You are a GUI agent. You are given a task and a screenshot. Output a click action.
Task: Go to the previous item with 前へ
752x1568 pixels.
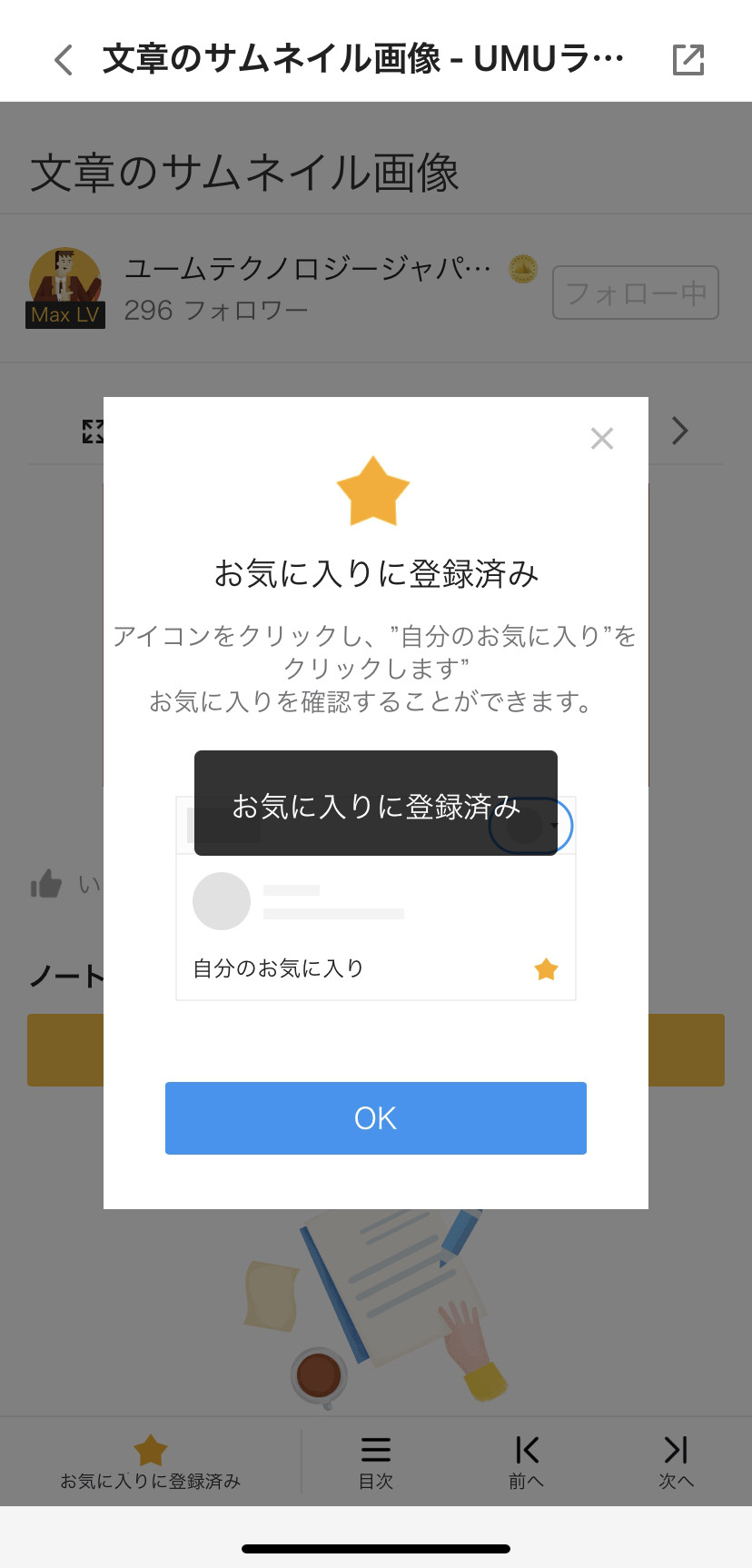click(526, 1462)
